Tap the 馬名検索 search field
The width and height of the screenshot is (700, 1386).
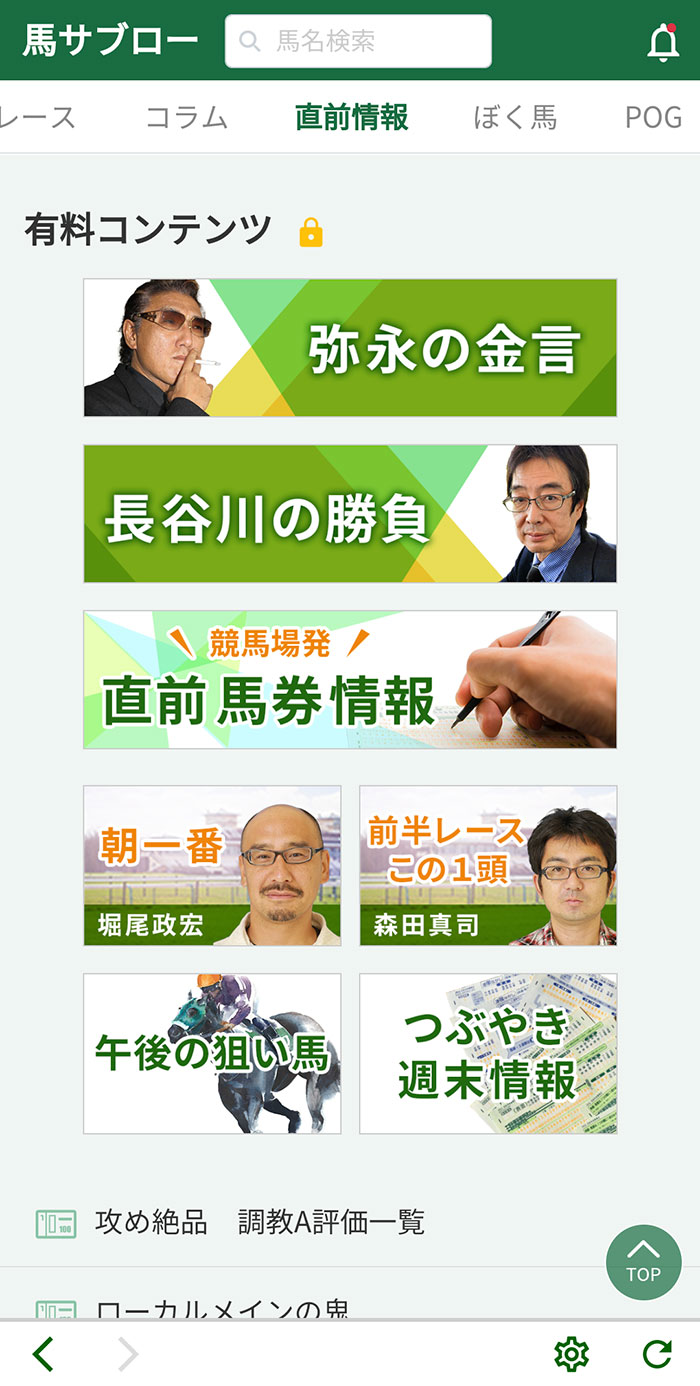358,41
